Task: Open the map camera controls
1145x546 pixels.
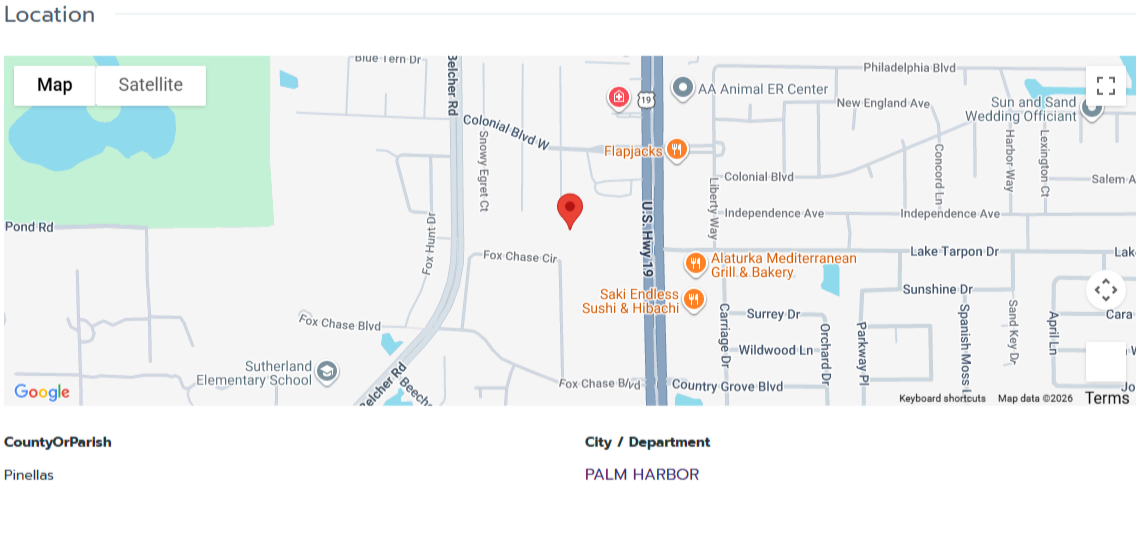Action: 1105,290
